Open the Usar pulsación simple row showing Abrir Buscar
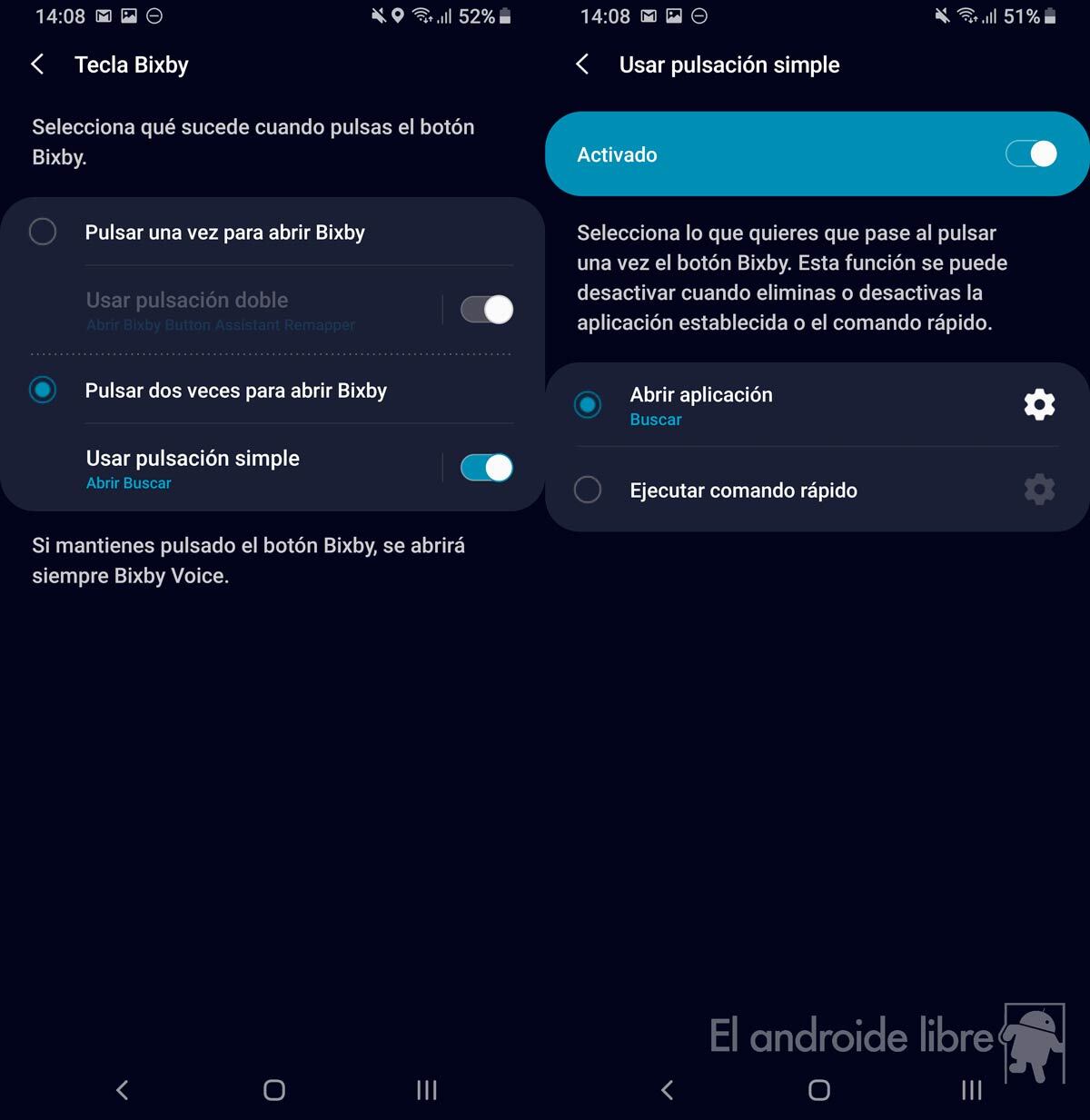The height and width of the screenshot is (1120, 1090). (193, 468)
